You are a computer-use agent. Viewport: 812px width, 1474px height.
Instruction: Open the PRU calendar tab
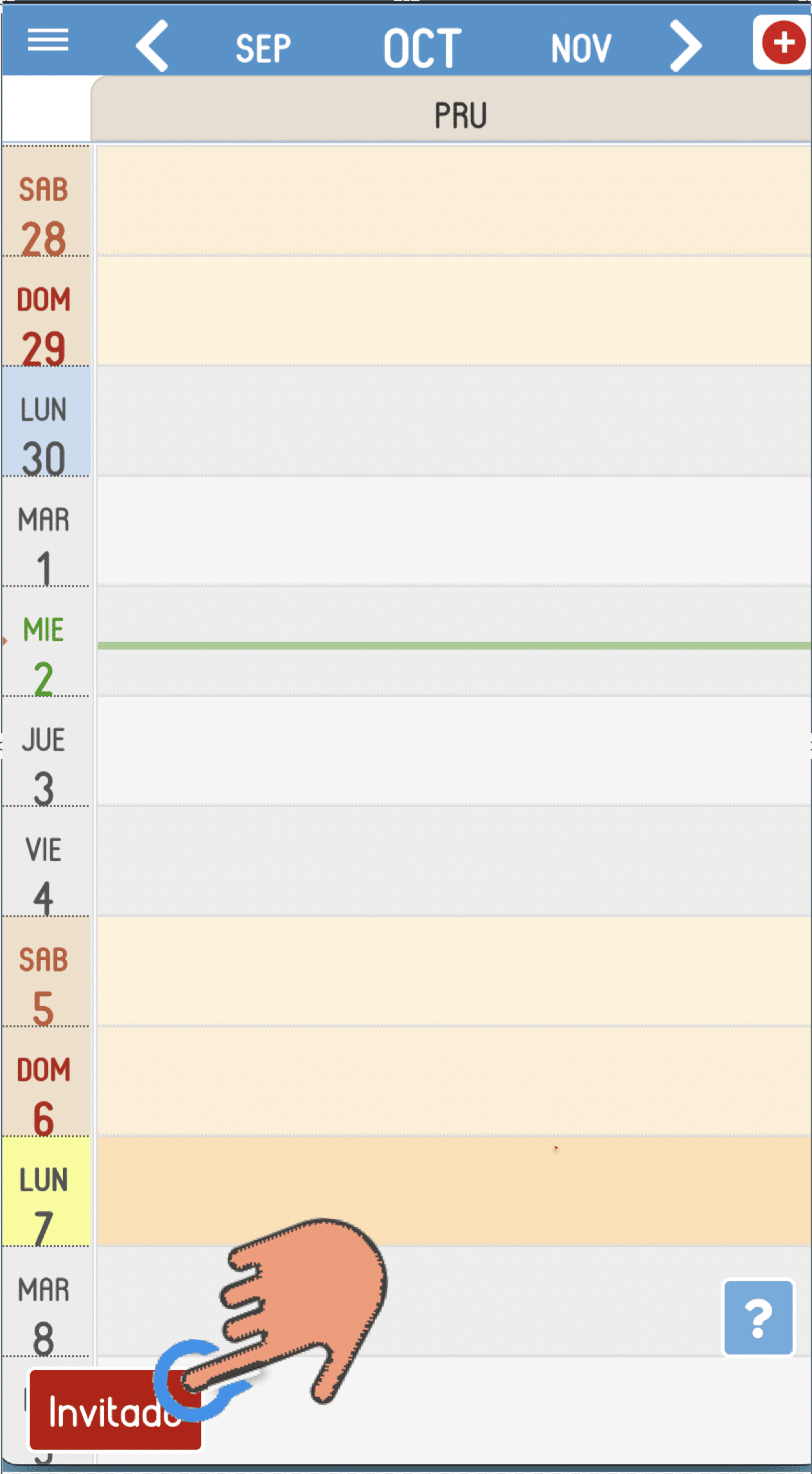click(x=460, y=116)
